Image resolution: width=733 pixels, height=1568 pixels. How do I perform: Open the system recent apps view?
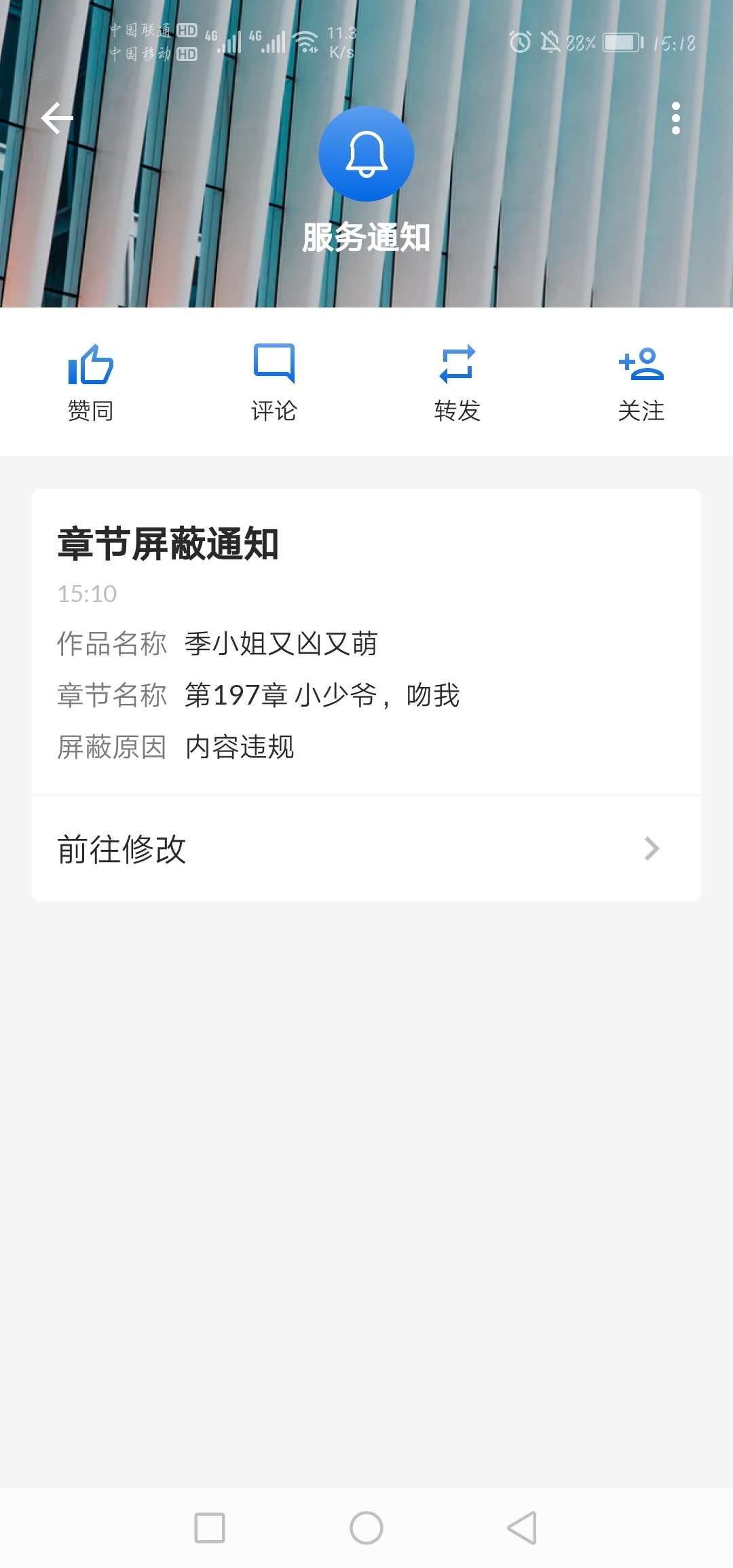pyautogui.click(x=210, y=1528)
